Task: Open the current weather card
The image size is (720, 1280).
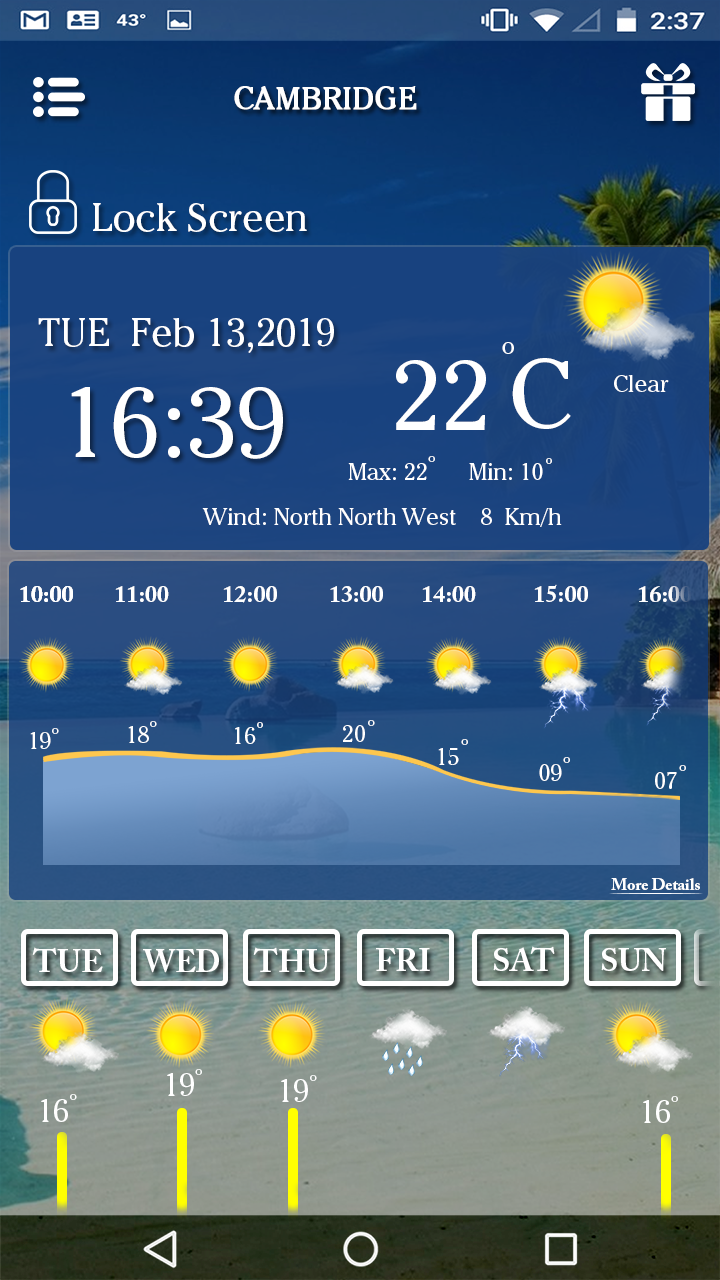Action: [x=360, y=398]
